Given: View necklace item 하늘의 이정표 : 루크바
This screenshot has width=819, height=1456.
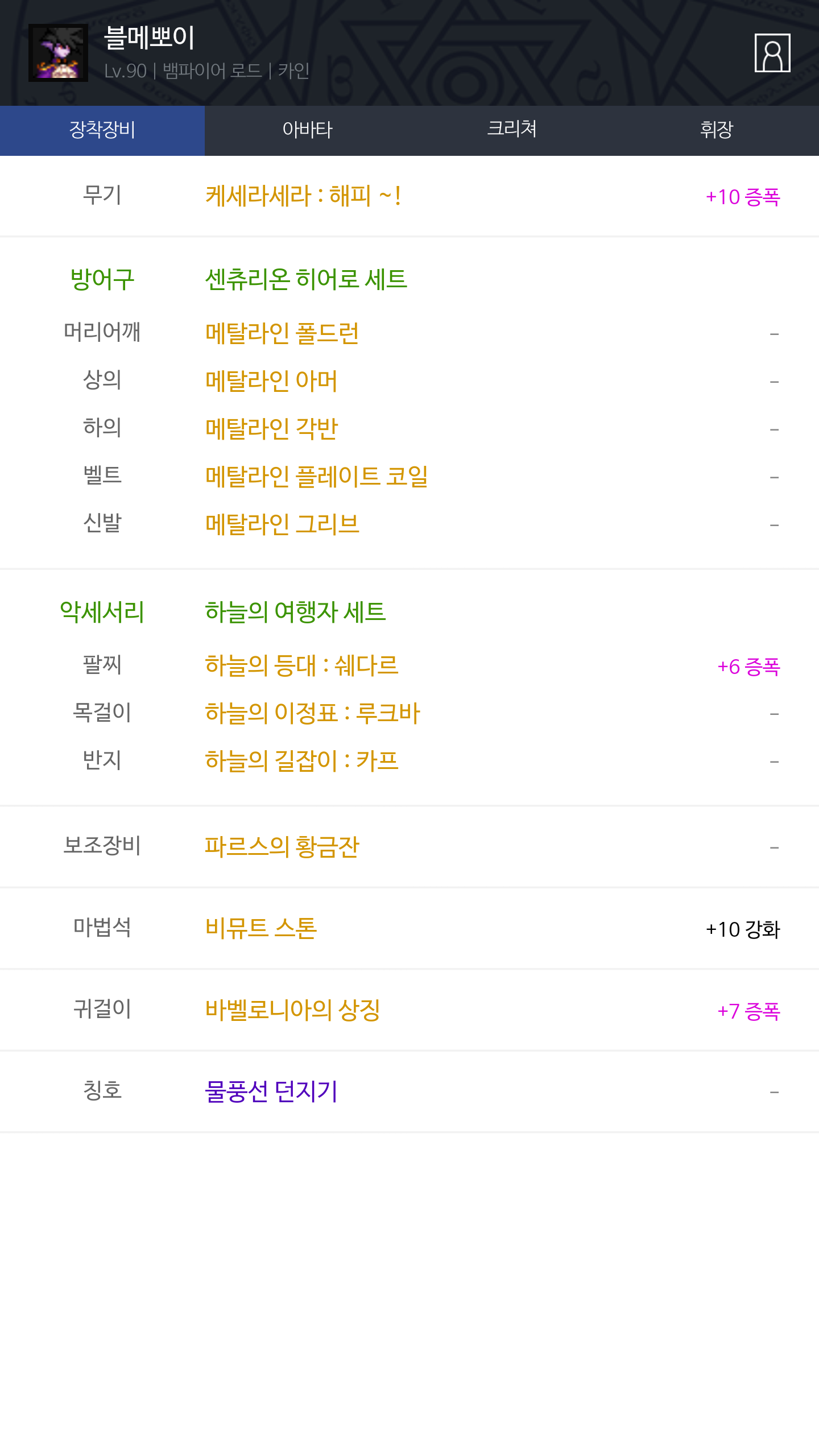Looking at the screenshot, I should pyautogui.click(x=312, y=713).
